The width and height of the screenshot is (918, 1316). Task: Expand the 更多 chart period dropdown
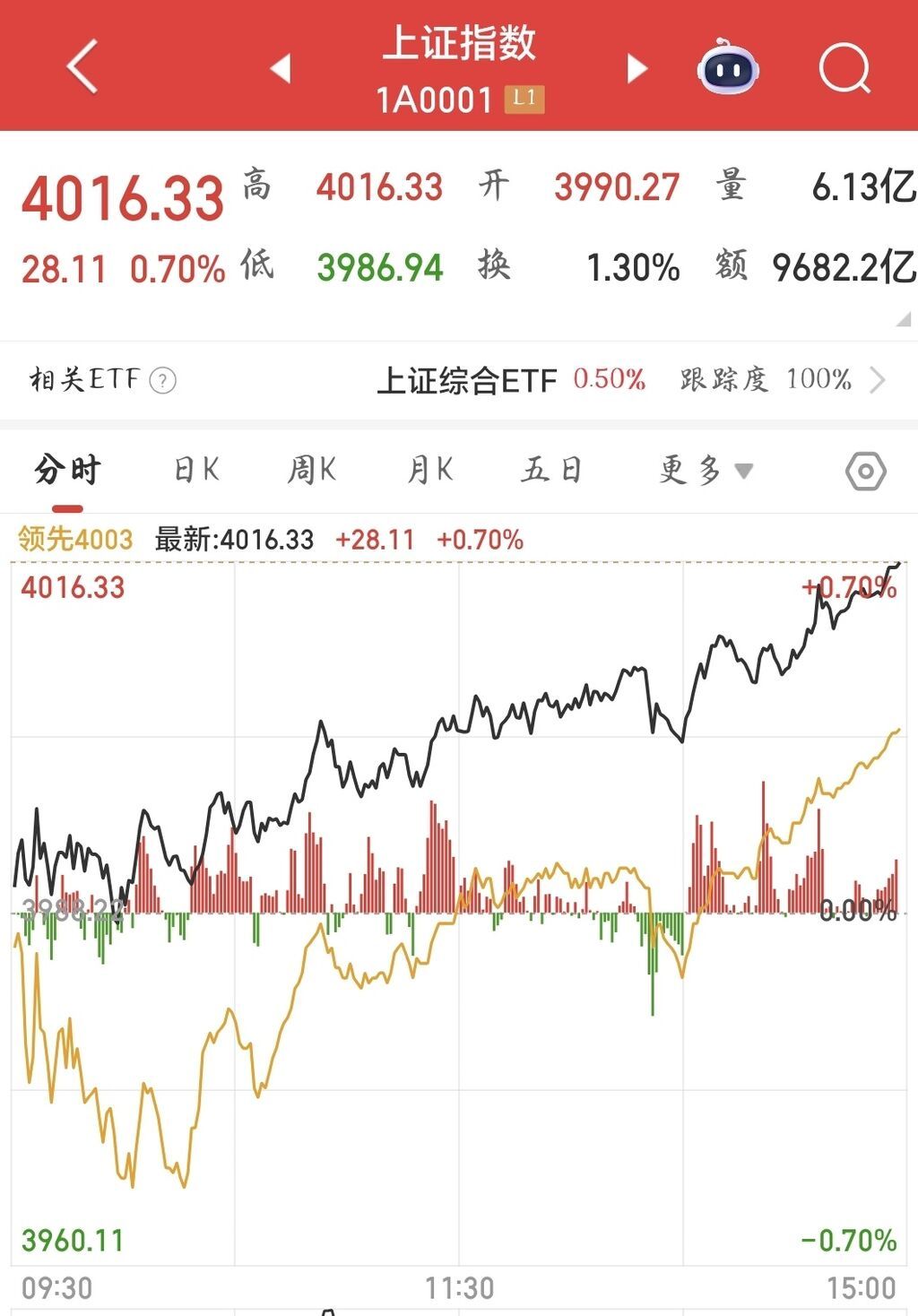706,470
